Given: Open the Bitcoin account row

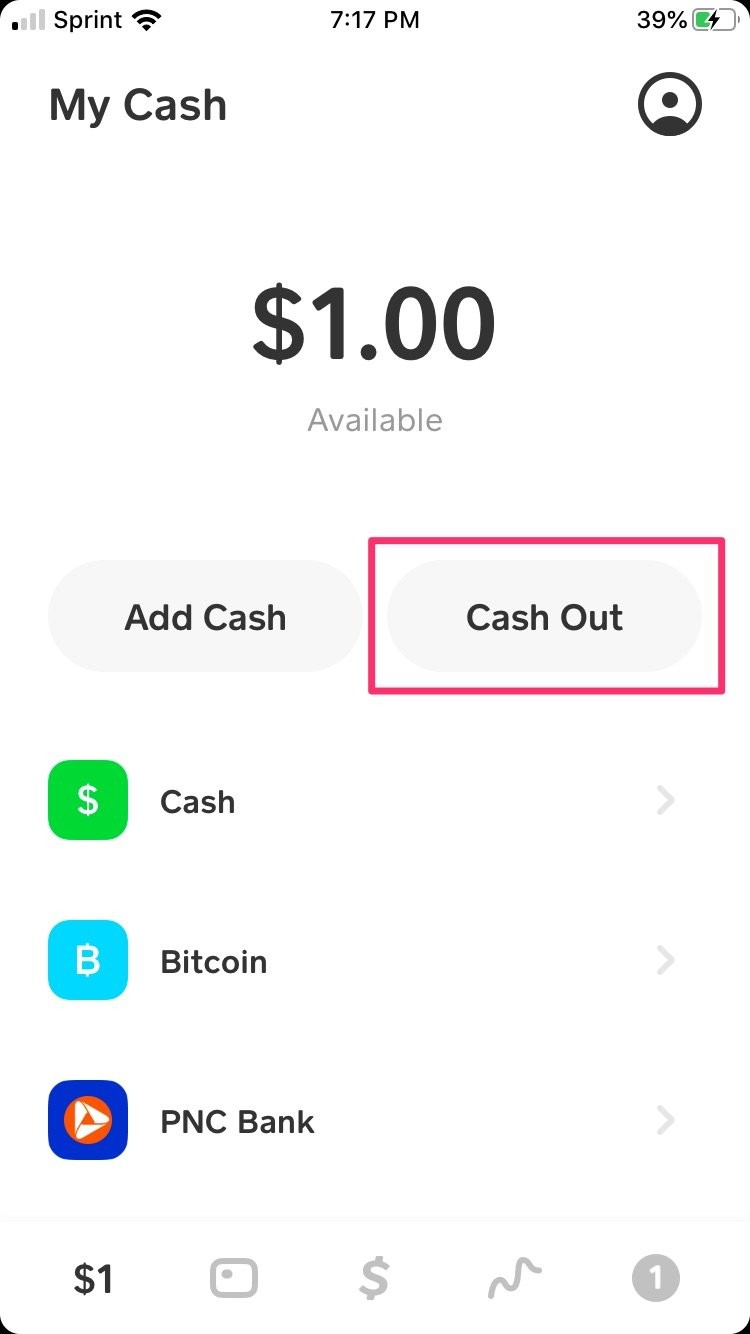Looking at the screenshot, I should (375, 960).
